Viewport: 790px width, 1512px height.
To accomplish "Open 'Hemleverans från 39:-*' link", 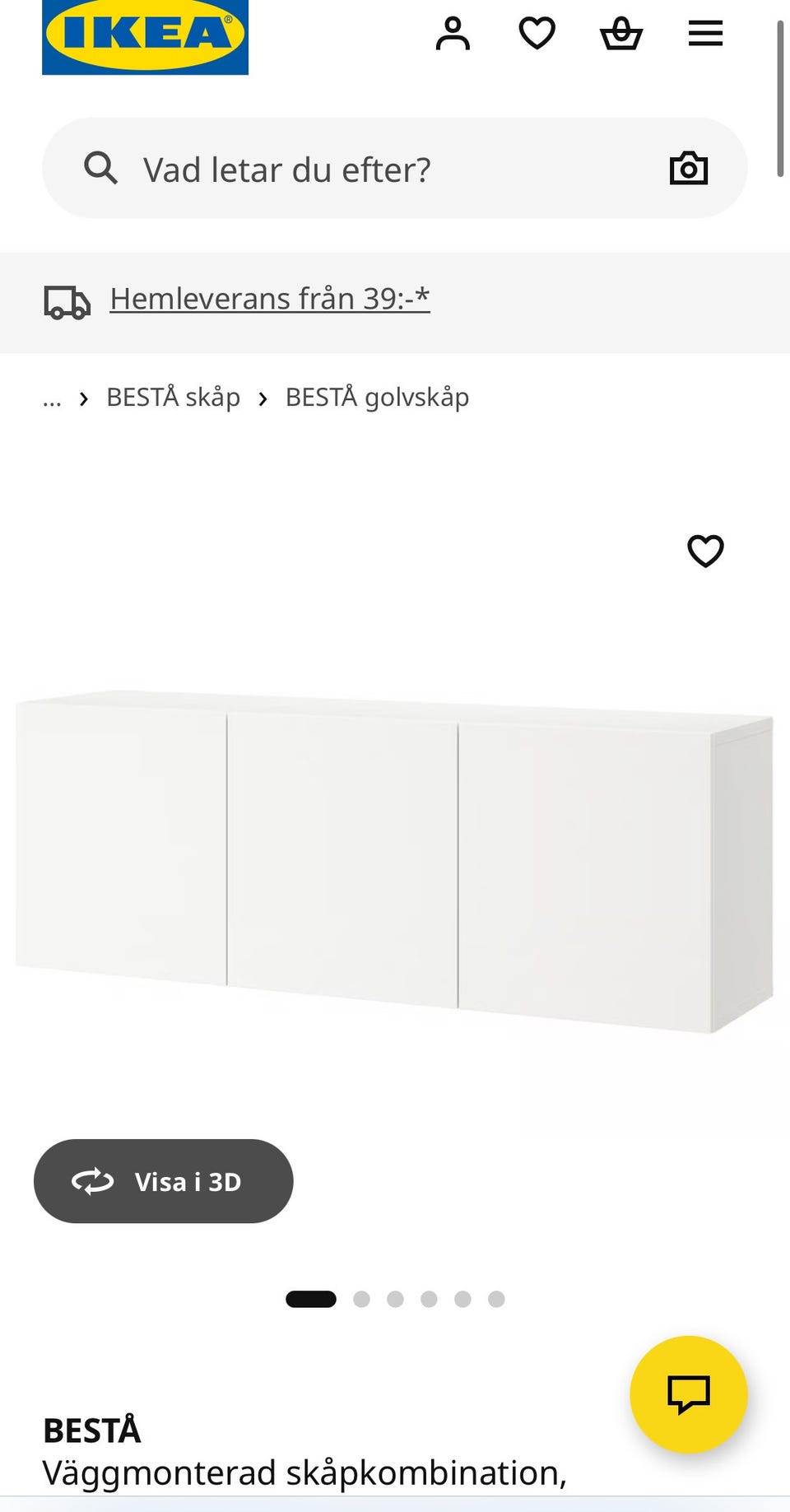I will coord(269,299).
